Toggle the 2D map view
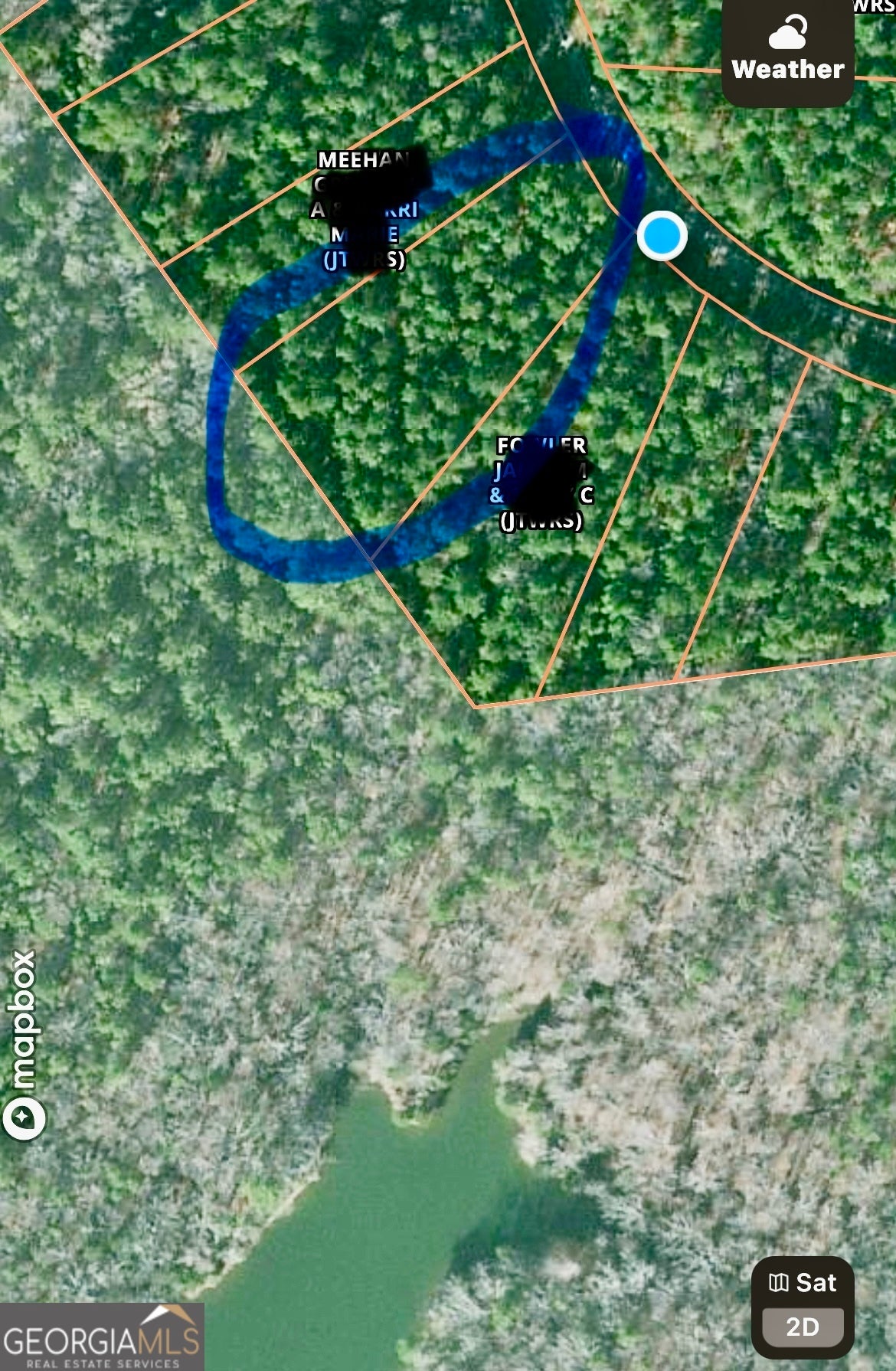This screenshot has width=896, height=1371. click(803, 1327)
